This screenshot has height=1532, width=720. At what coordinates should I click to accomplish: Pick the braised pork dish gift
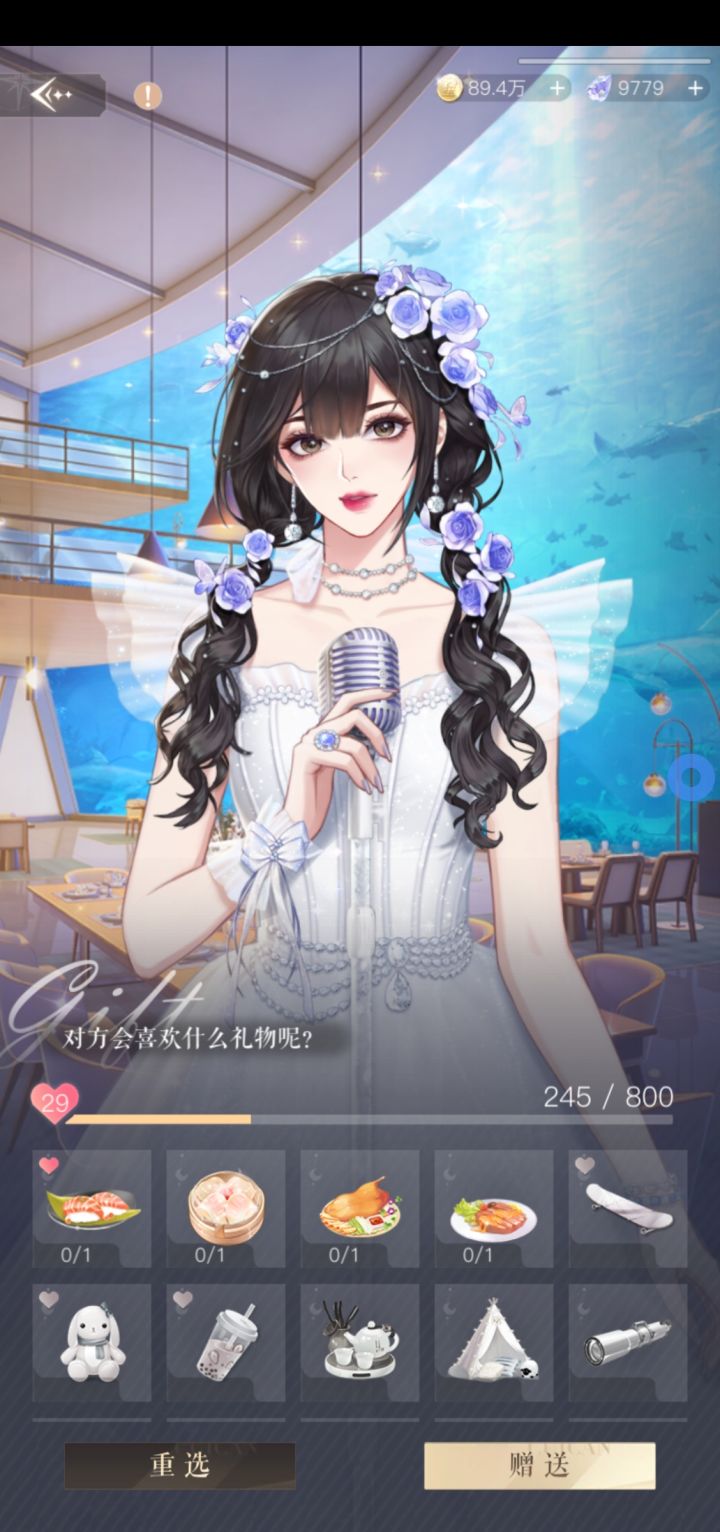493,1207
